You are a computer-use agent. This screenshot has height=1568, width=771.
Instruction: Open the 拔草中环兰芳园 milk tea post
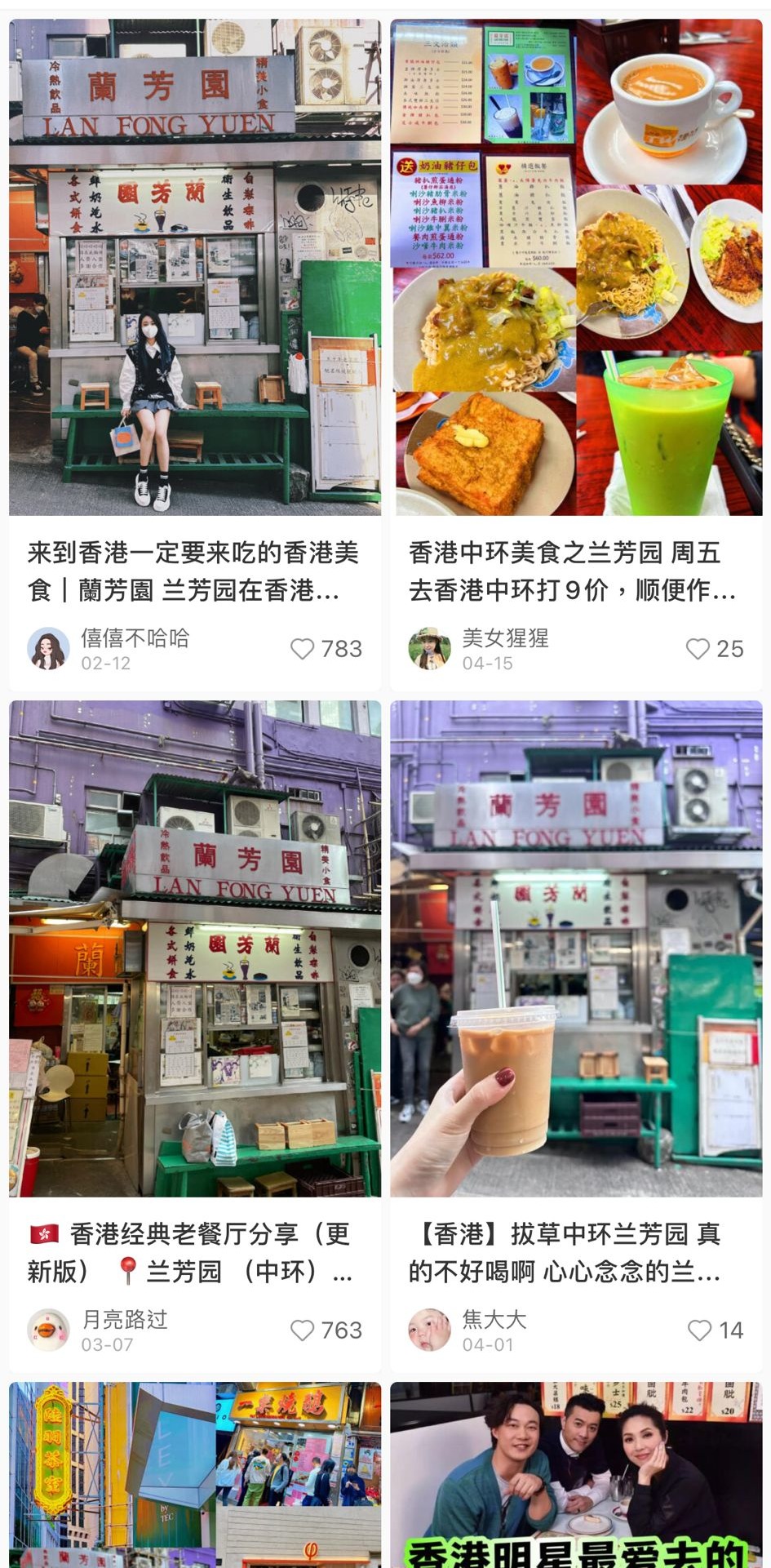(x=576, y=947)
